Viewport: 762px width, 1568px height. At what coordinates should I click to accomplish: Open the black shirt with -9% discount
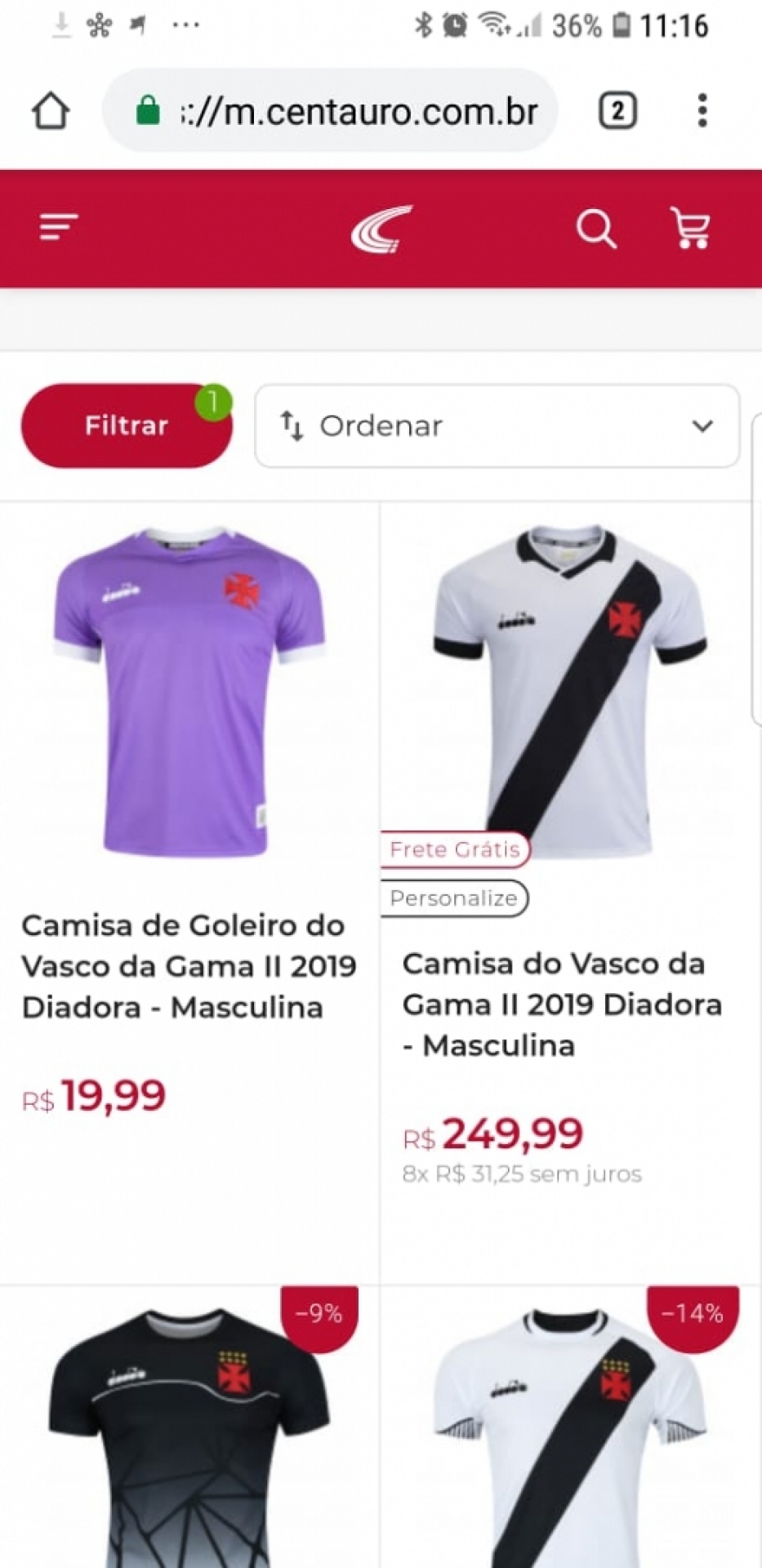point(189,1437)
